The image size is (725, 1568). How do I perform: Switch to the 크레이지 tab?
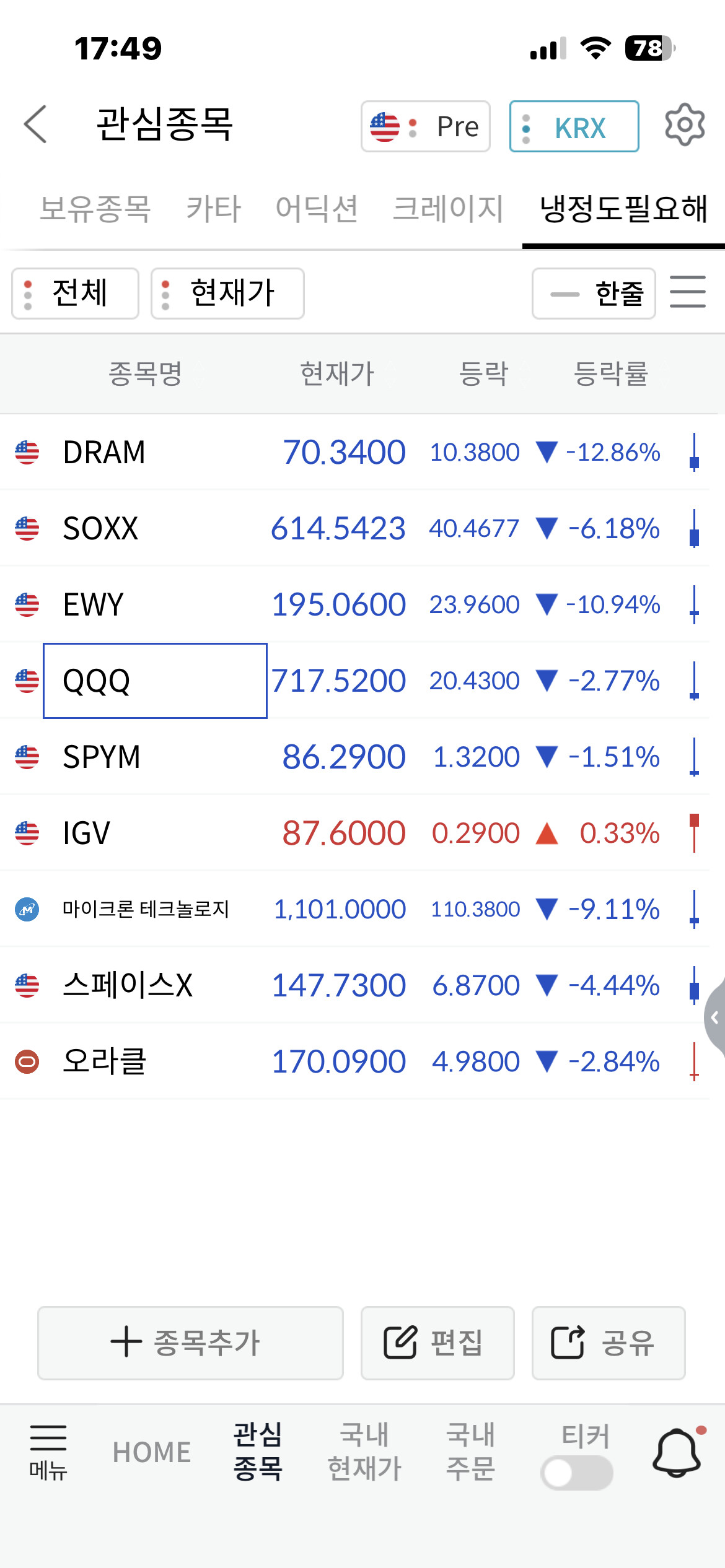point(448,208)
